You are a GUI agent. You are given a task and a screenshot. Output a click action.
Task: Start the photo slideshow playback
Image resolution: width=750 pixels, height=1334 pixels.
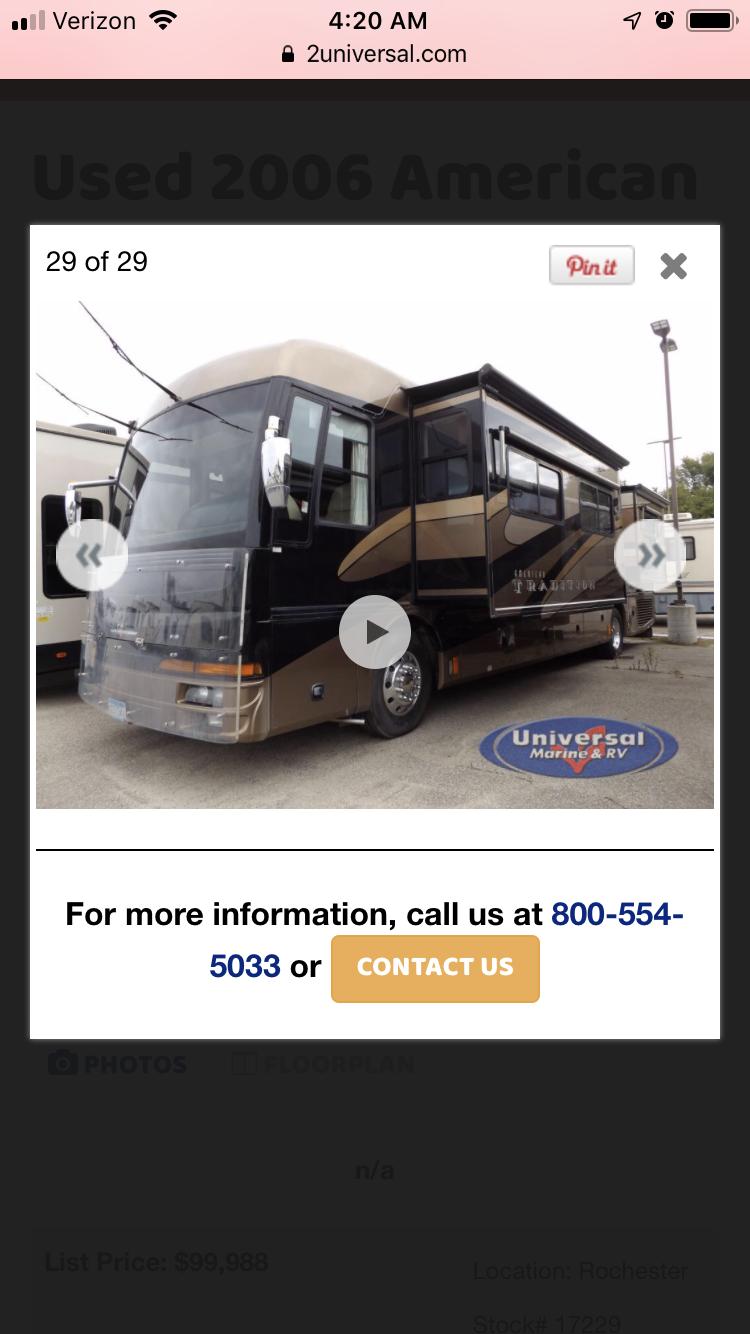tap(375, 632)
